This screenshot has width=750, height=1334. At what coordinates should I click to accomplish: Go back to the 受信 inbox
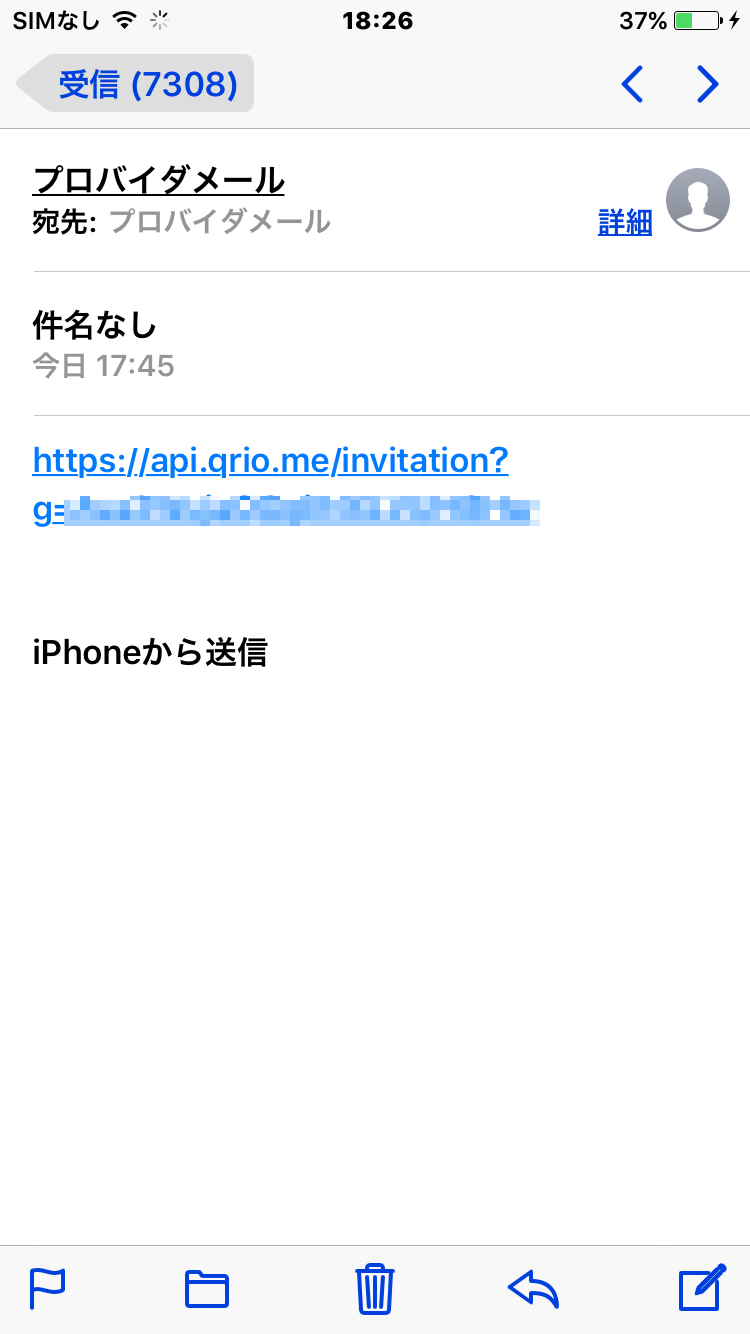(135, 84)
